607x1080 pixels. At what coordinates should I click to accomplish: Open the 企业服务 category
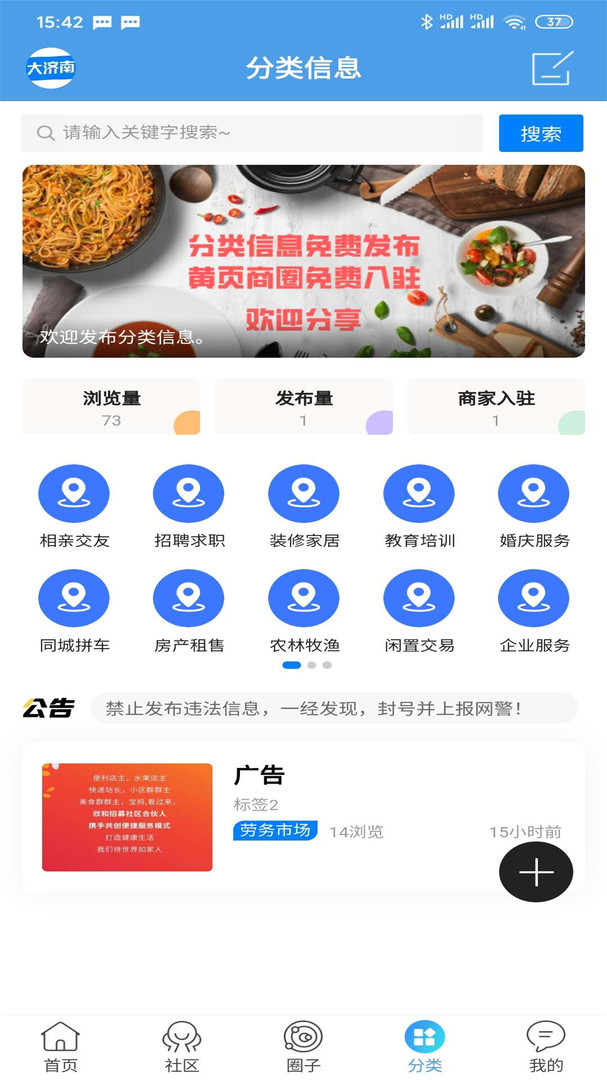click(534, 611)
